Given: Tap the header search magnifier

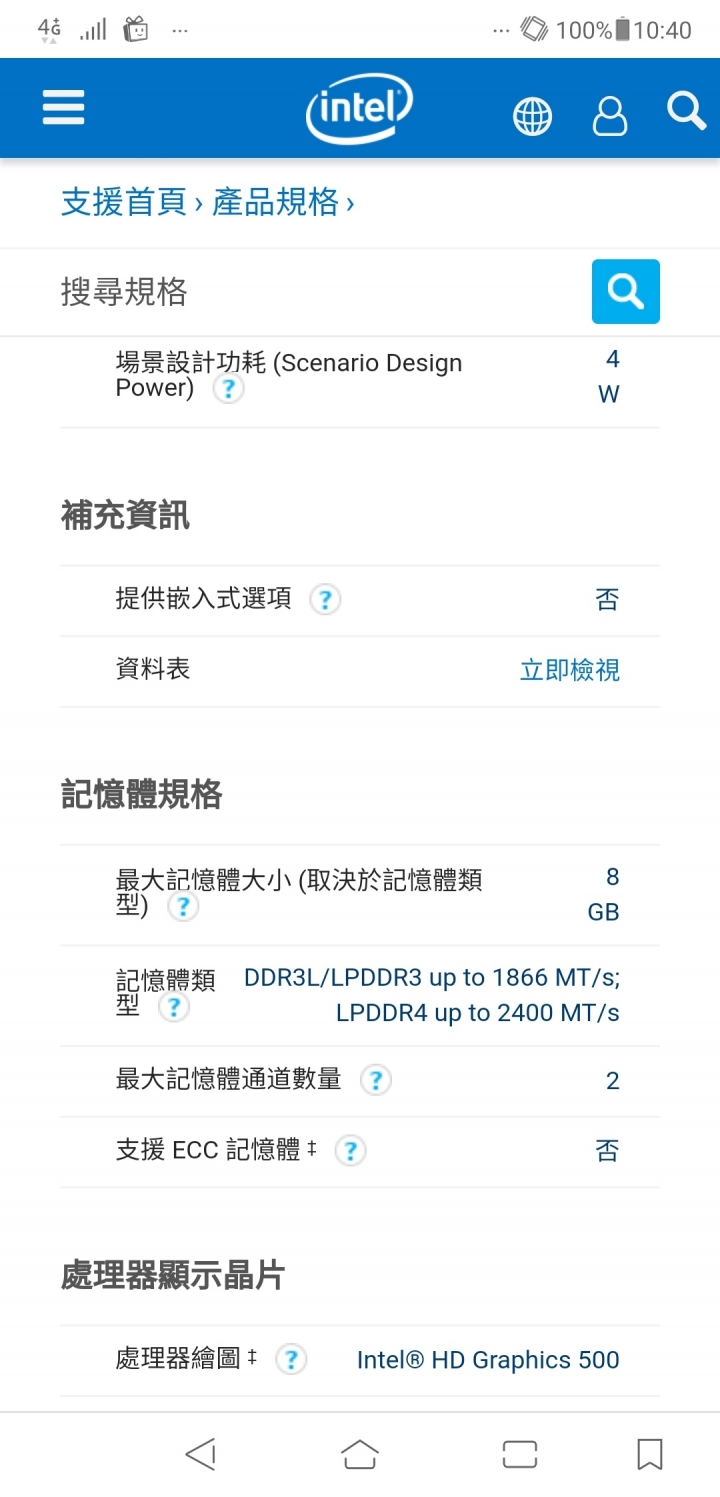Looking at the screenshot, I should coord(687,110).
